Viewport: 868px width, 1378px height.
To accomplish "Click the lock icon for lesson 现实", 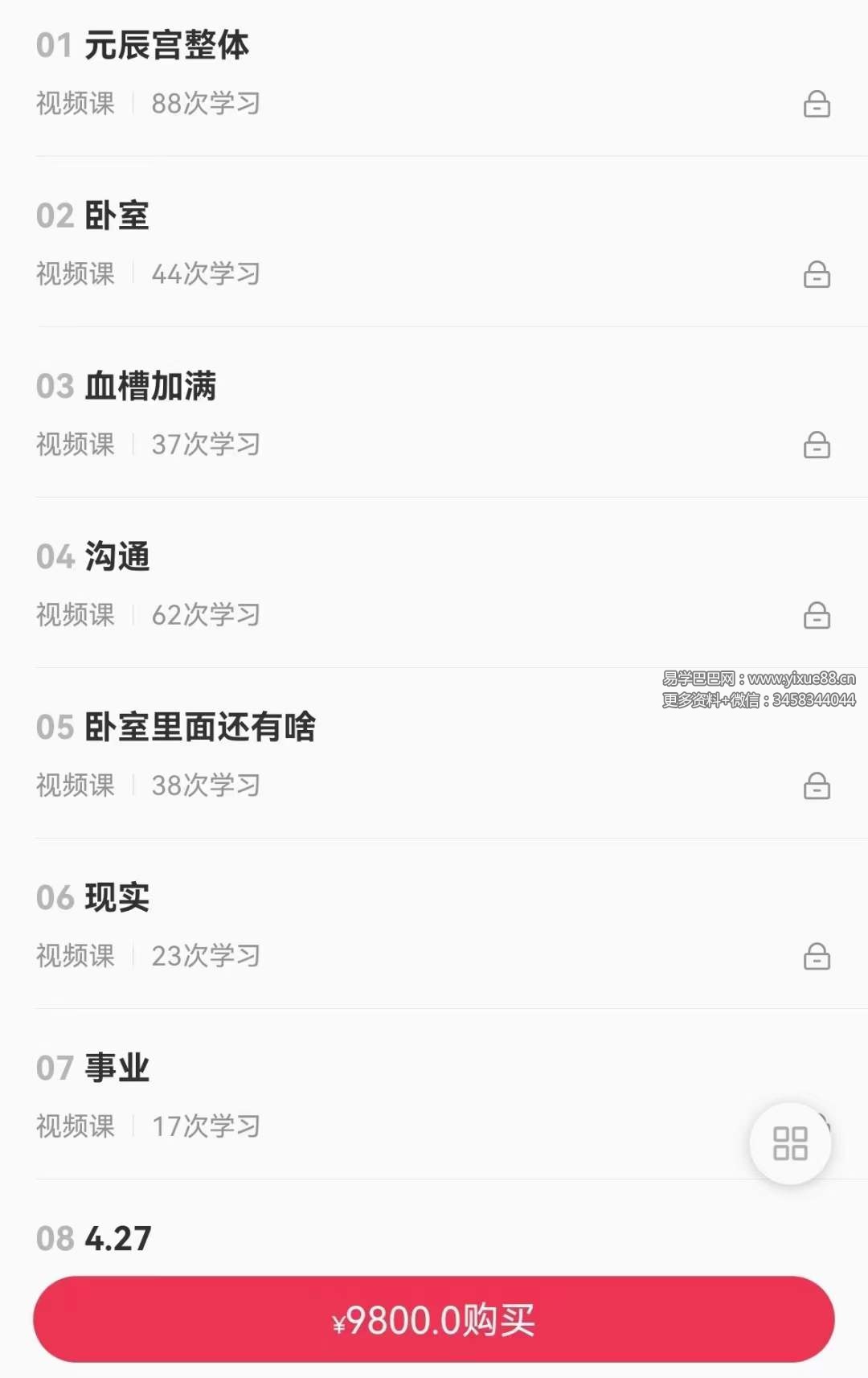I will click(x=817, y=957).
